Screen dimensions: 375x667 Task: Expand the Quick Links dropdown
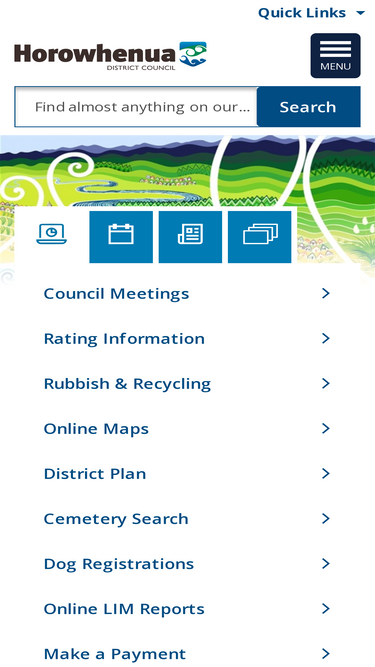pos(311,13)
